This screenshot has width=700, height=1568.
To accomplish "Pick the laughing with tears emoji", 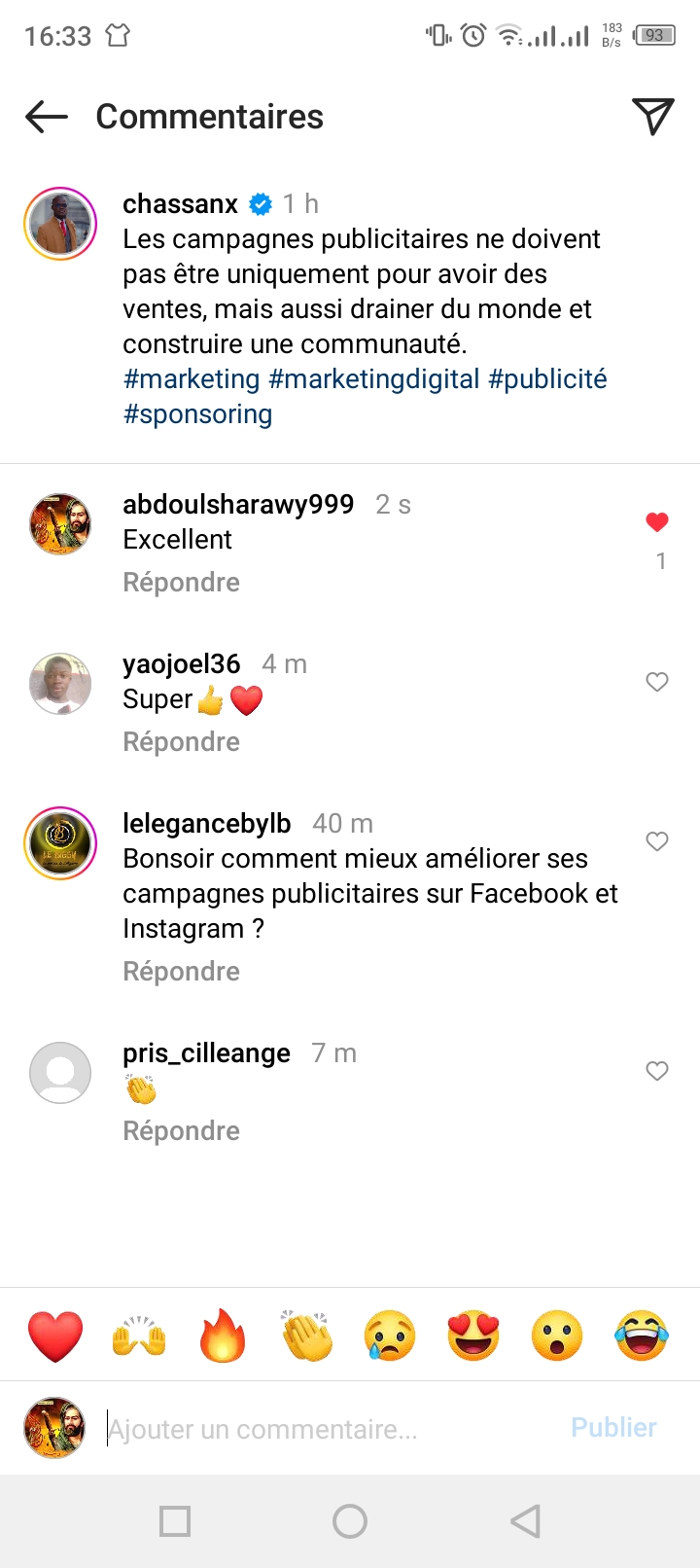I will (642, 1336).
